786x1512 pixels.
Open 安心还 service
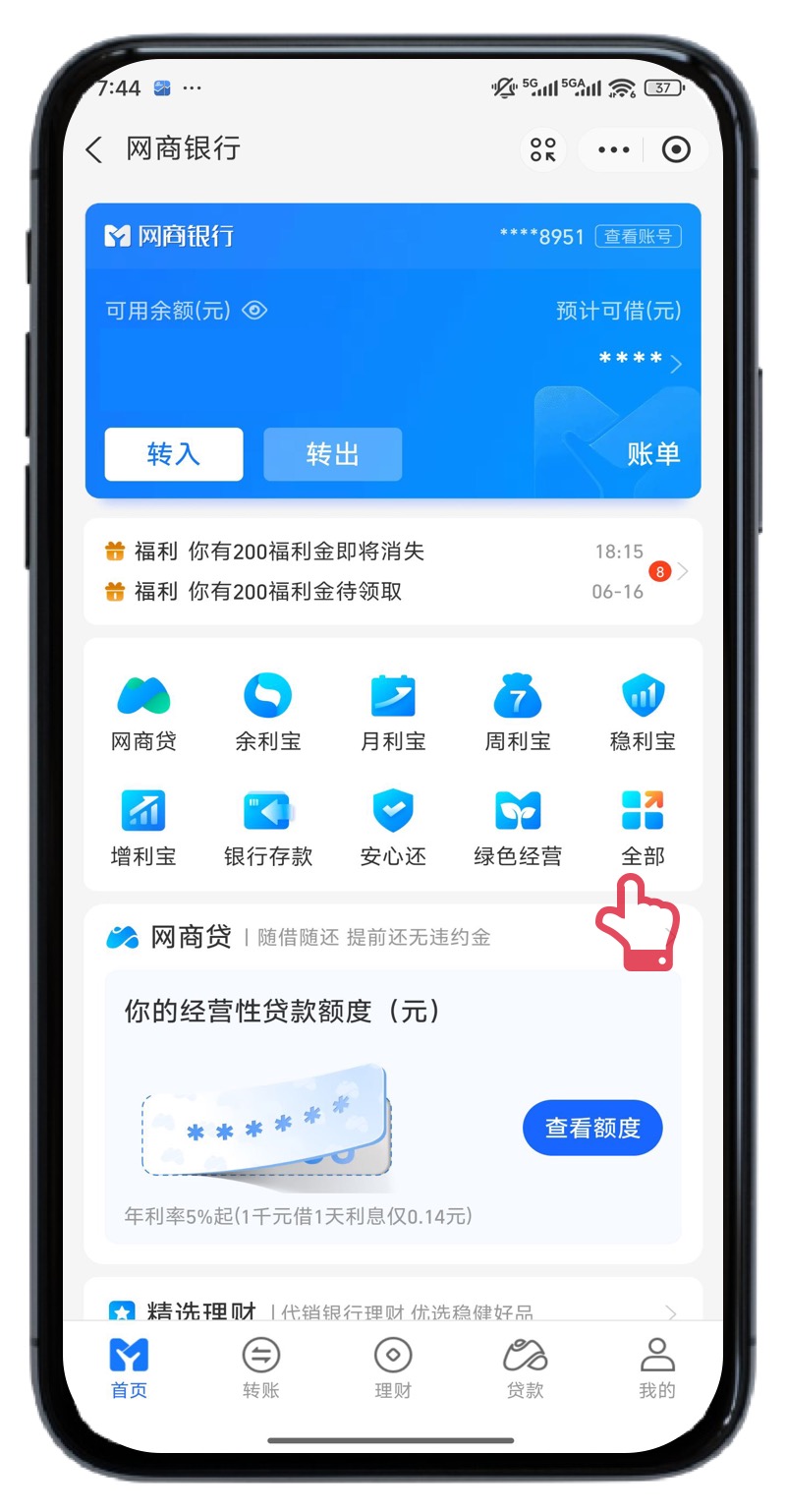tap(393, 829)
